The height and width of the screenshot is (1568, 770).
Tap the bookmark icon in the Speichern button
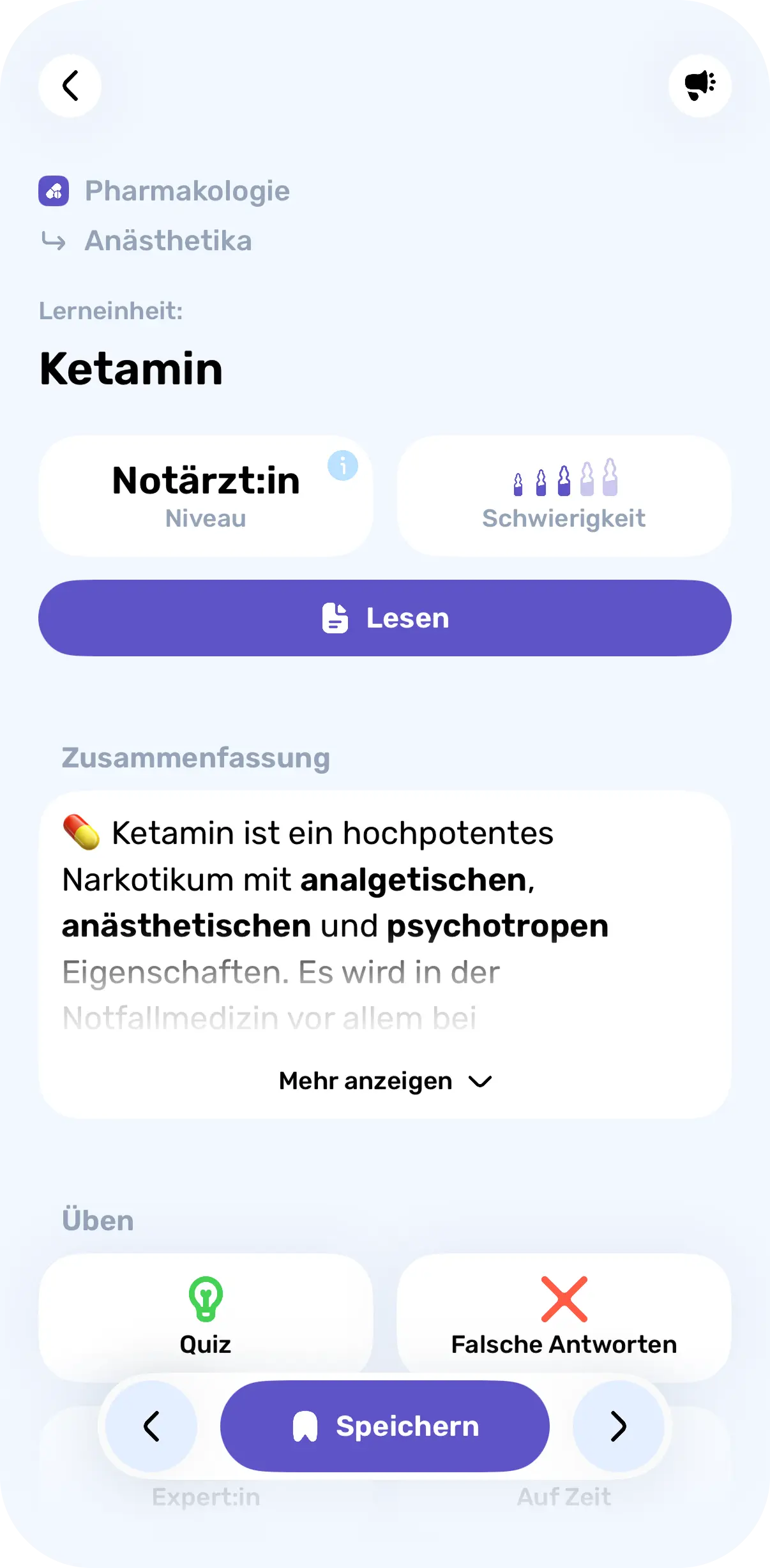pos(306,1426)
